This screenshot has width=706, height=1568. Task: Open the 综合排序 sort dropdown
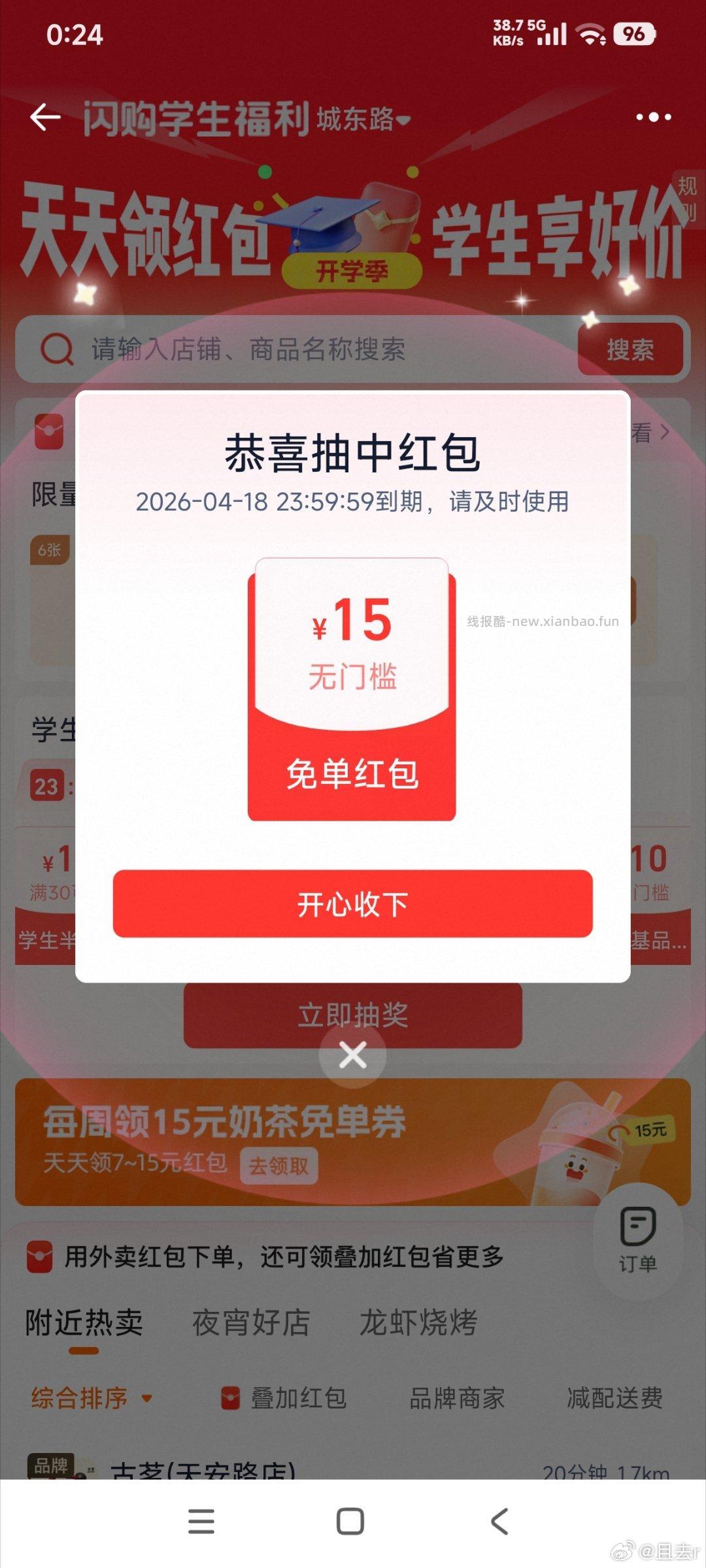(80, 1398)
